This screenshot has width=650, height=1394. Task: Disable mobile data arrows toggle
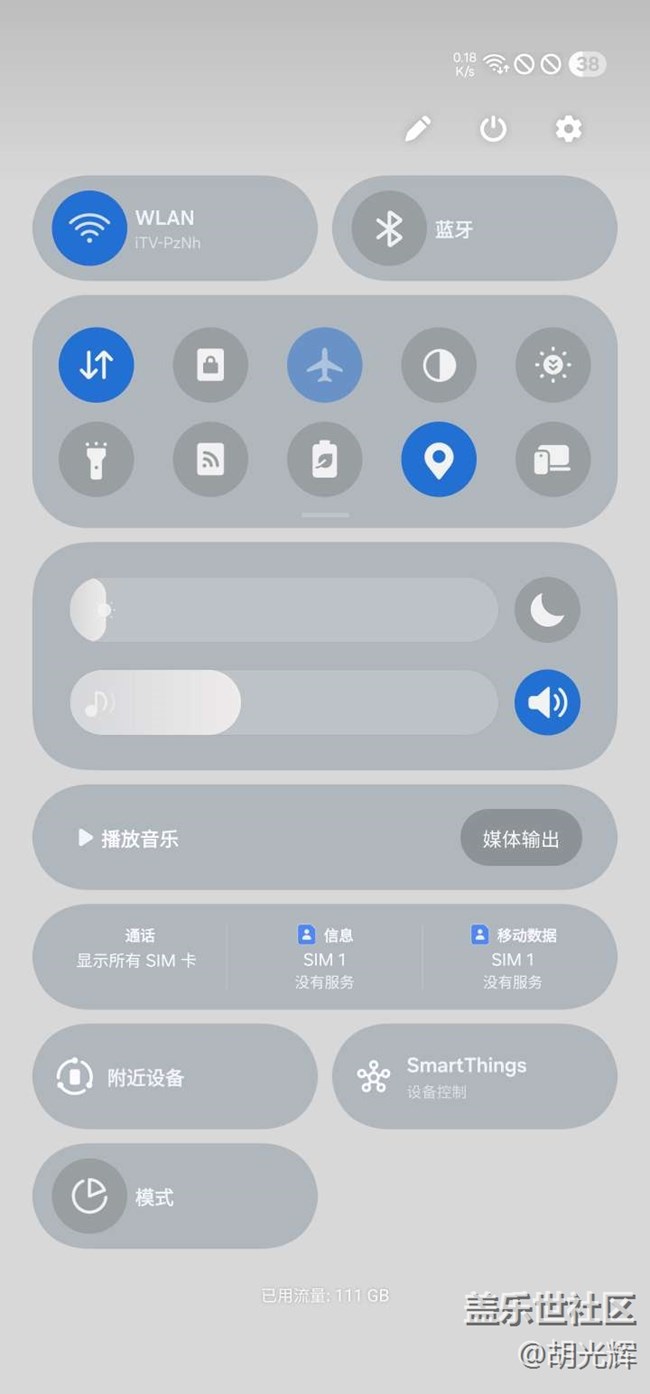[96, 365]
